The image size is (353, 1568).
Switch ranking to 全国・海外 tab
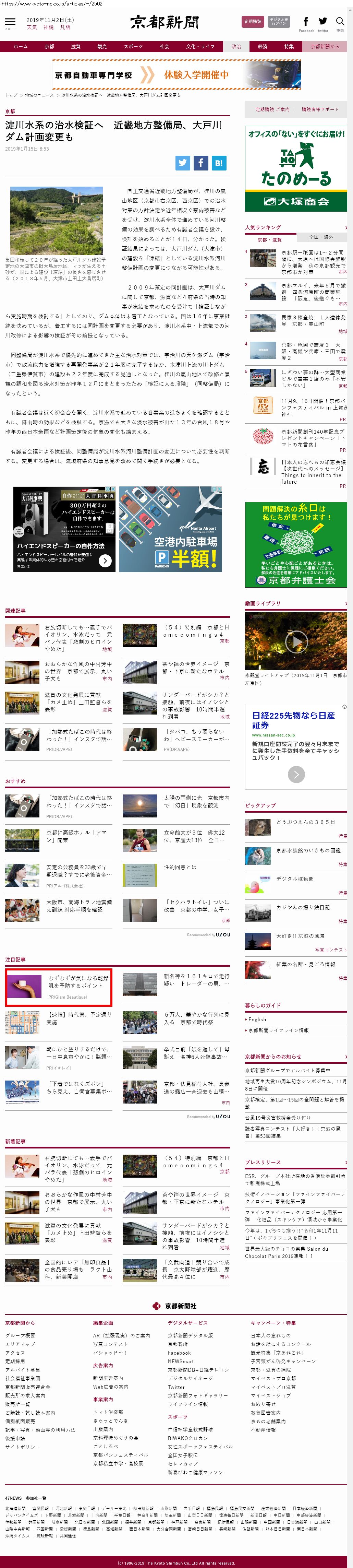click(321, 237)
